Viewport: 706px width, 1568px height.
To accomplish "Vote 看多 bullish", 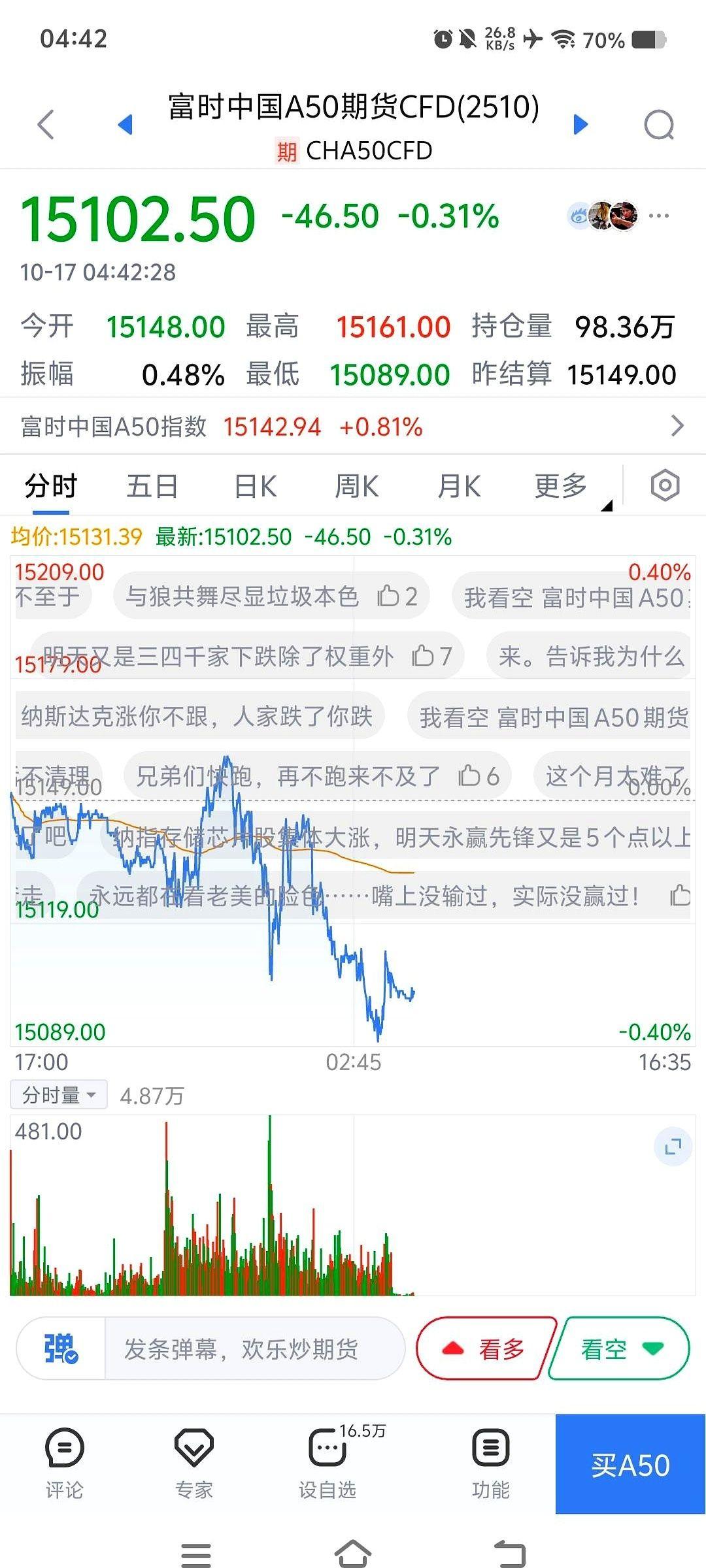I will (x=486, y=1348).
